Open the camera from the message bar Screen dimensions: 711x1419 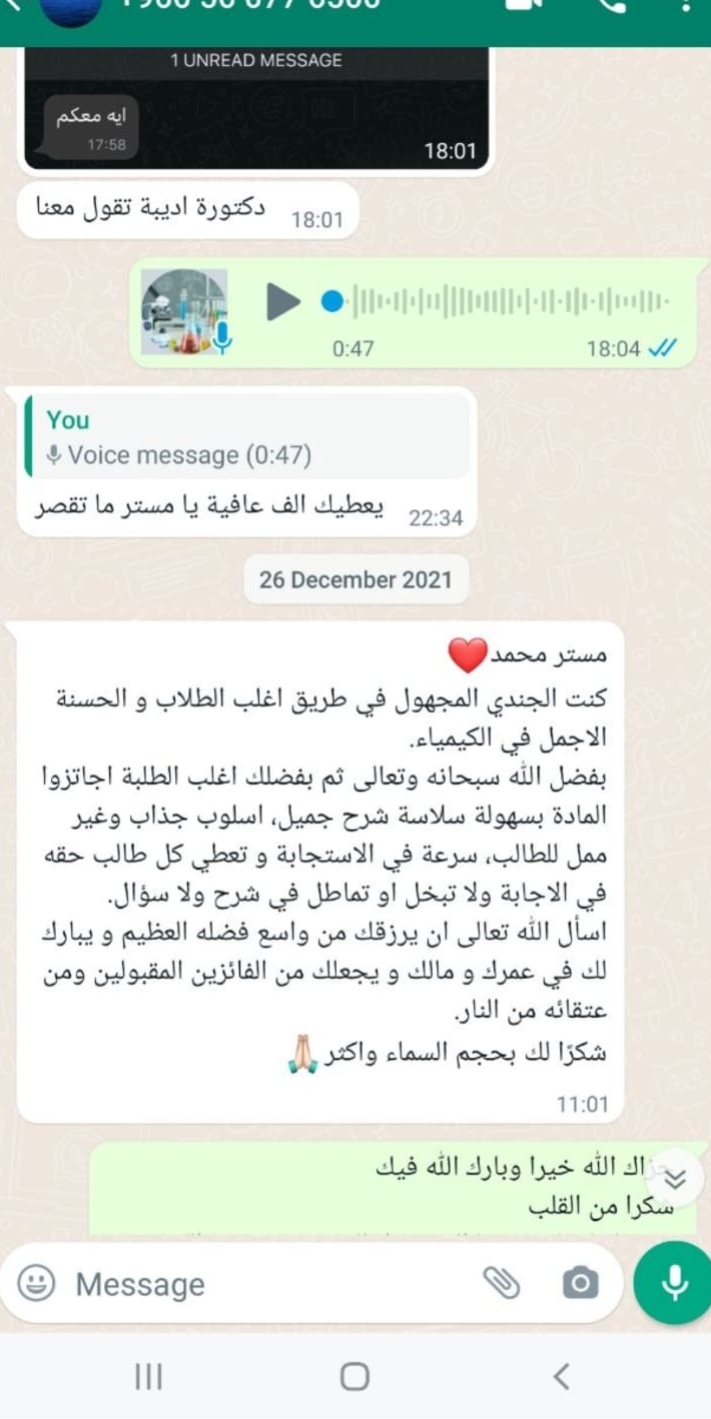(x=580, y=1282)
